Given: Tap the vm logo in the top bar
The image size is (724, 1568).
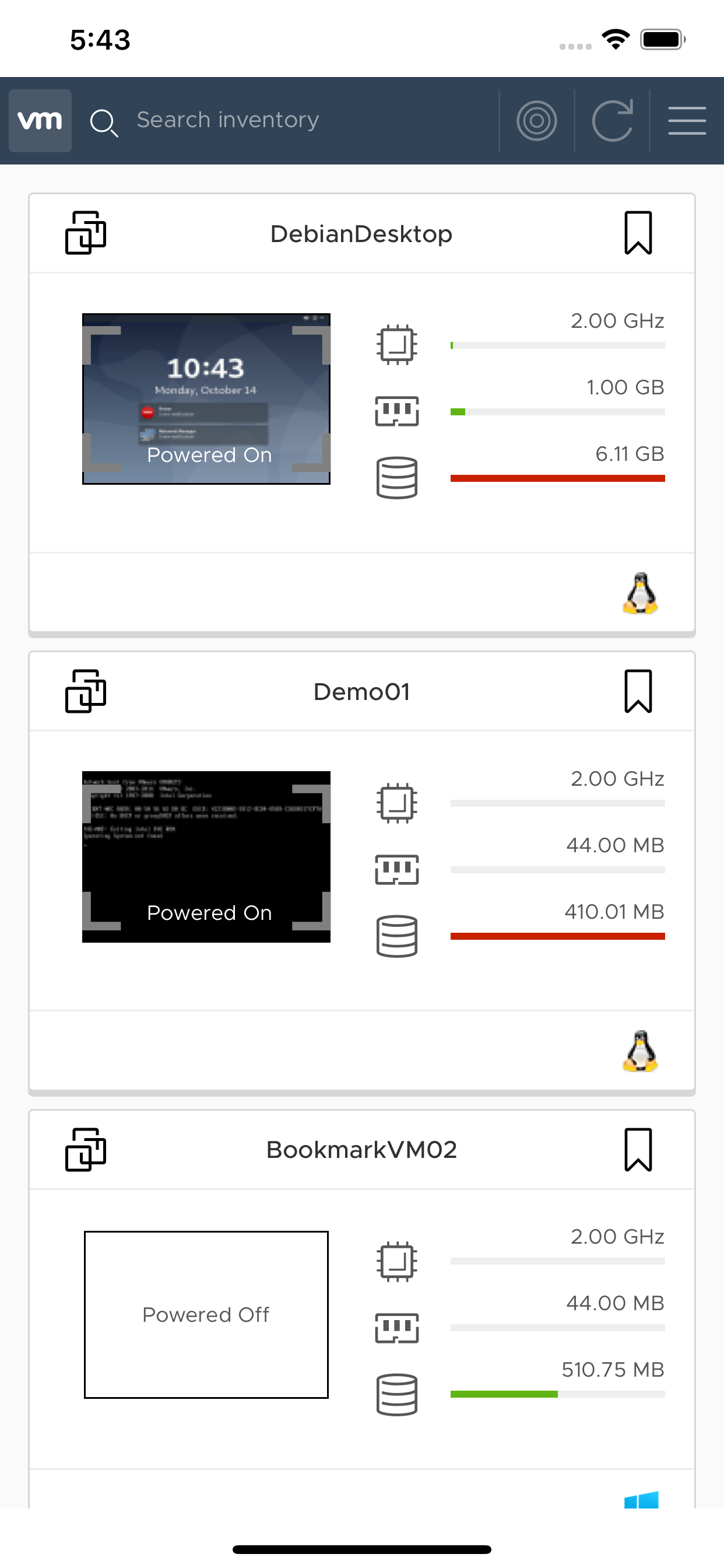Looking at the screenshot, I should pyautogui.click(x=40, y=120).
